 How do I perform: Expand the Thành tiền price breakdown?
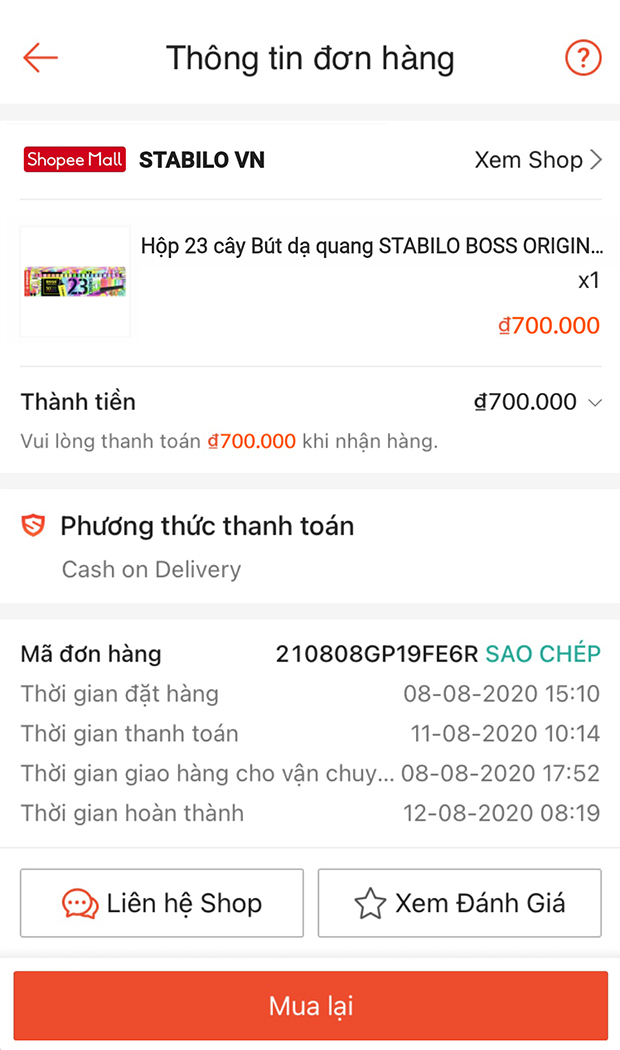click(594, 403)
